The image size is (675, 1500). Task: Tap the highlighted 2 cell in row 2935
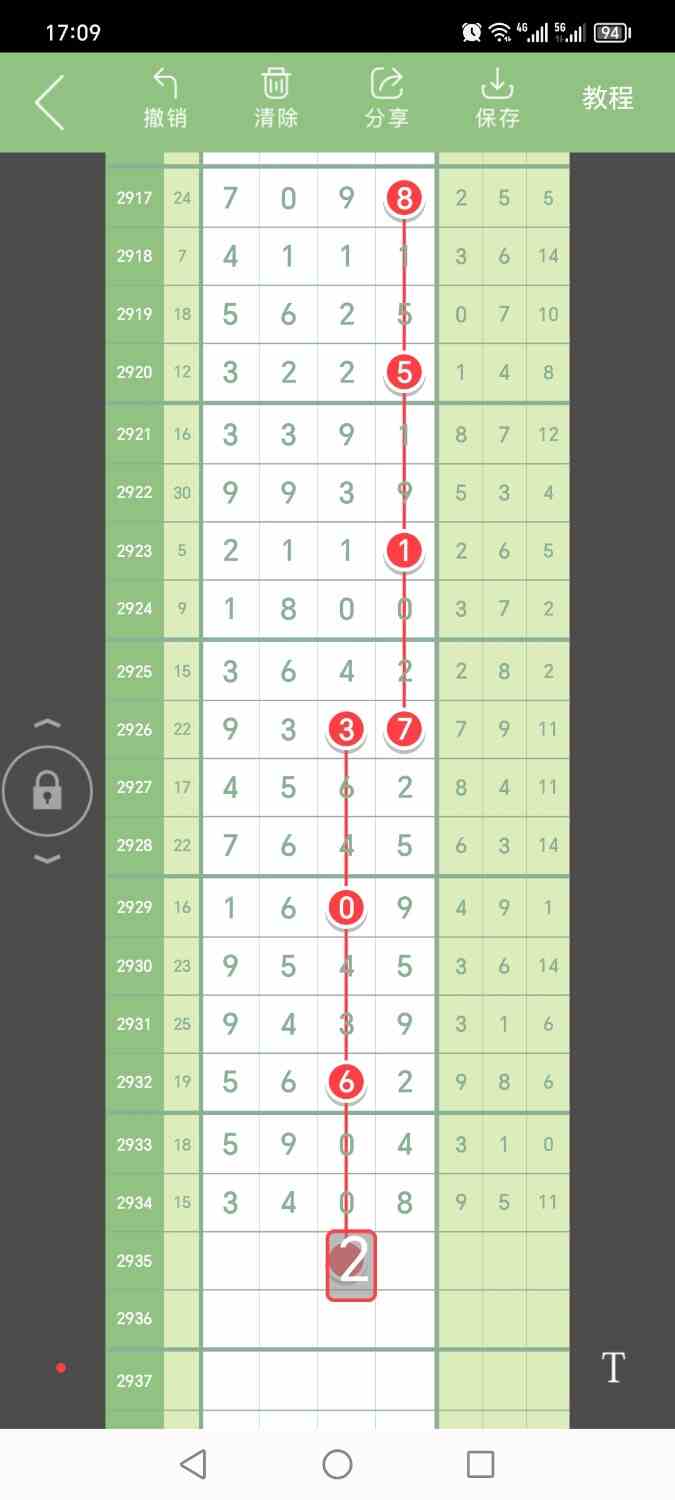click(351, 1265)
